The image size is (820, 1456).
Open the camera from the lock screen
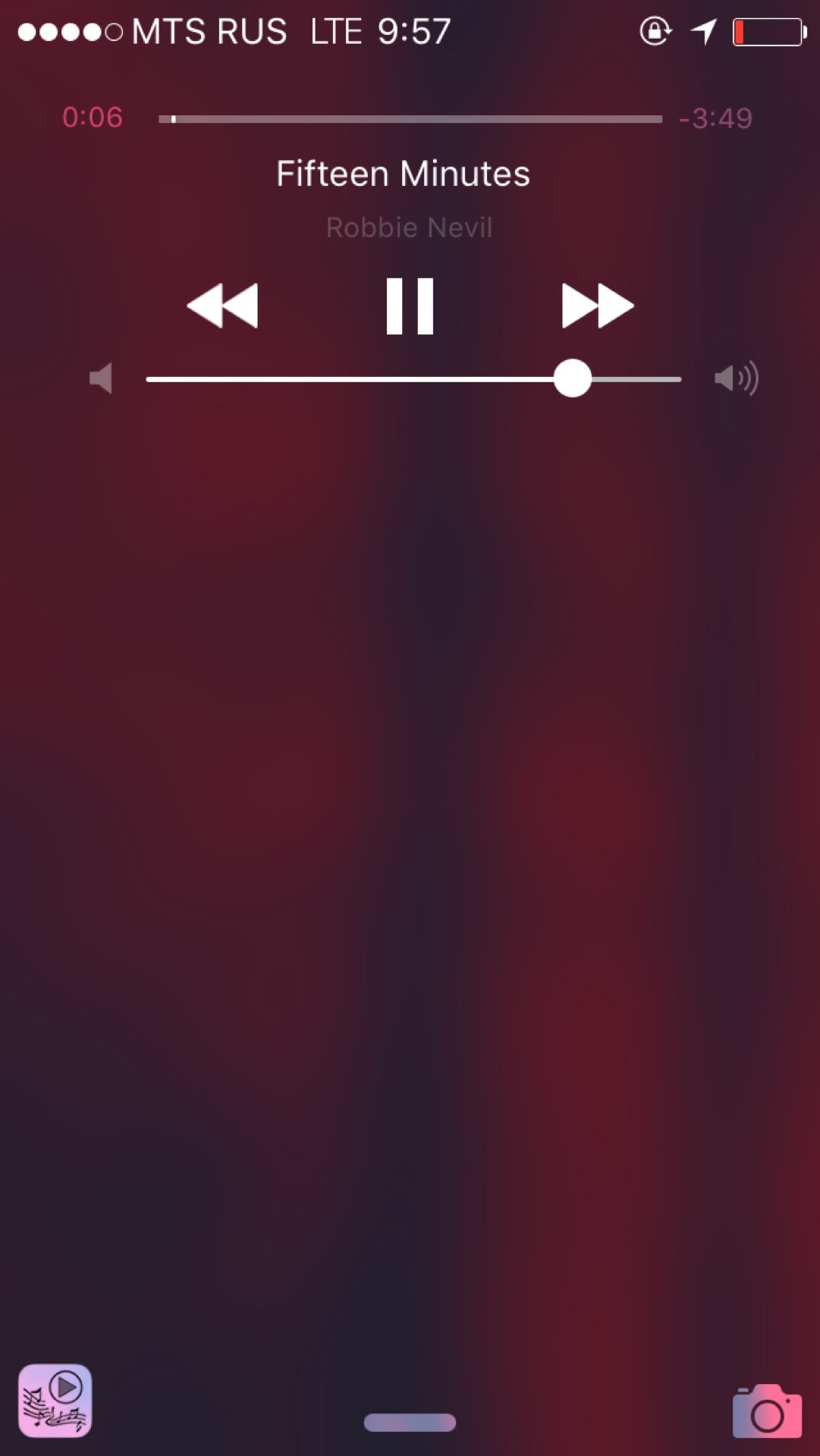[x=767, y=1411]
